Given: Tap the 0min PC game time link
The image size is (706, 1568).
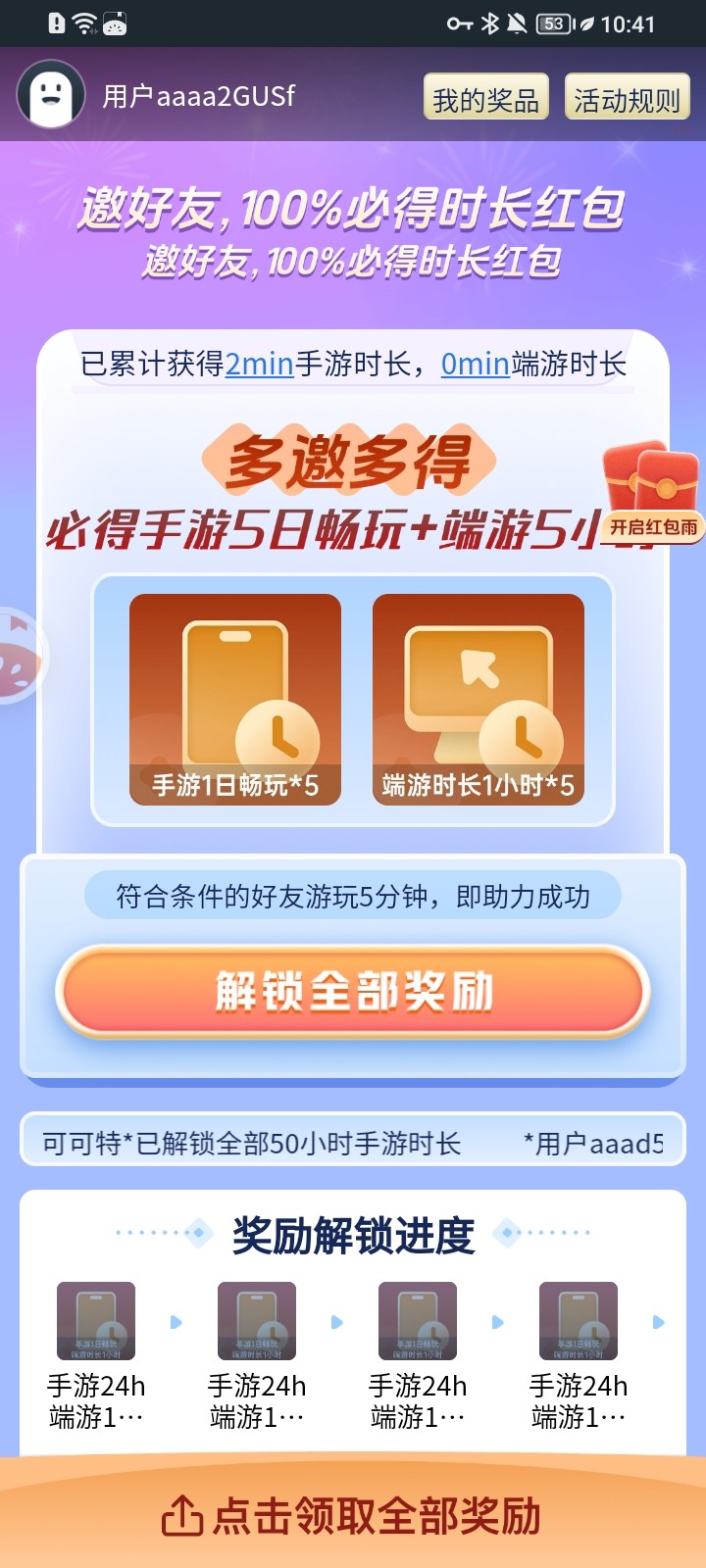Looking at the screenshot, I should click(476, 365).
